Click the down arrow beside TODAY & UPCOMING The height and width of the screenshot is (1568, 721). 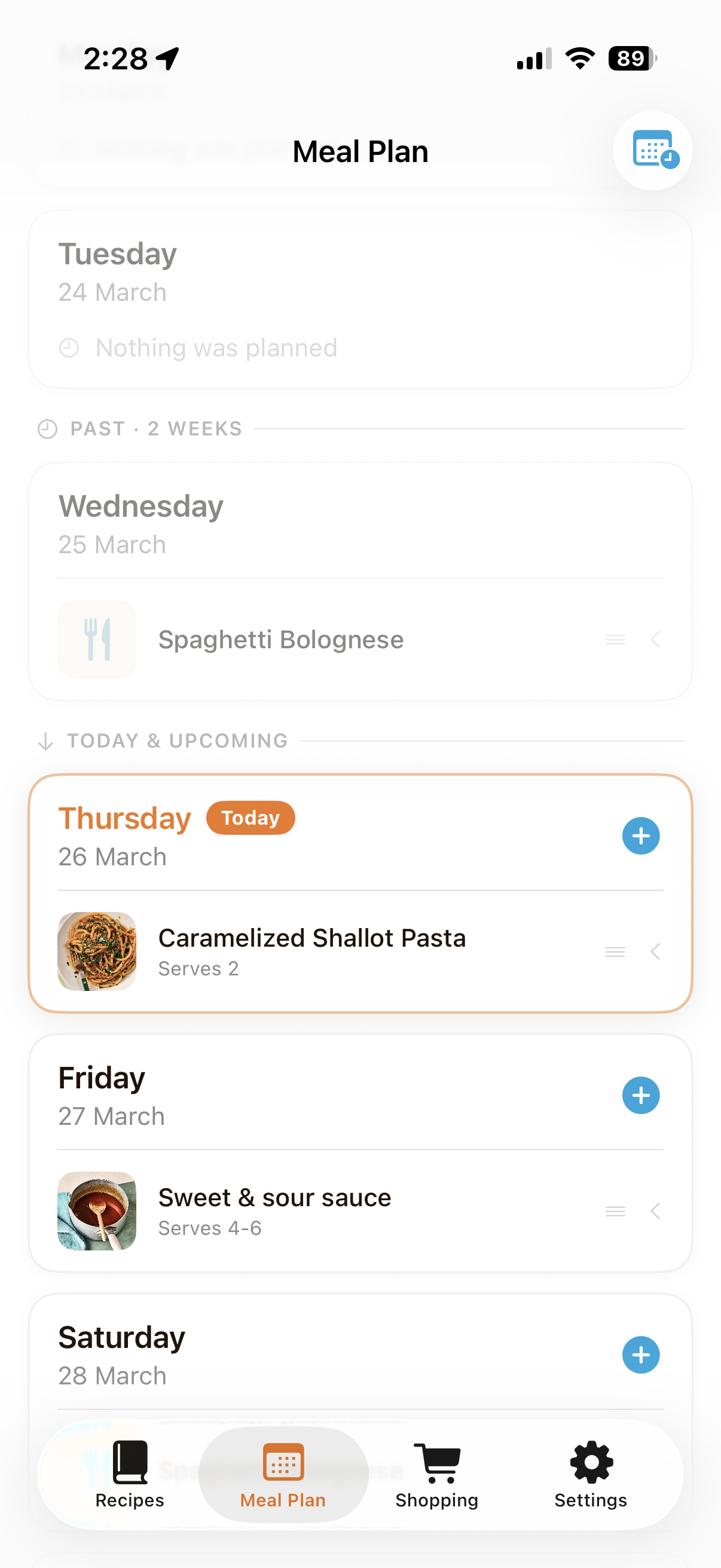click(45, 741)
